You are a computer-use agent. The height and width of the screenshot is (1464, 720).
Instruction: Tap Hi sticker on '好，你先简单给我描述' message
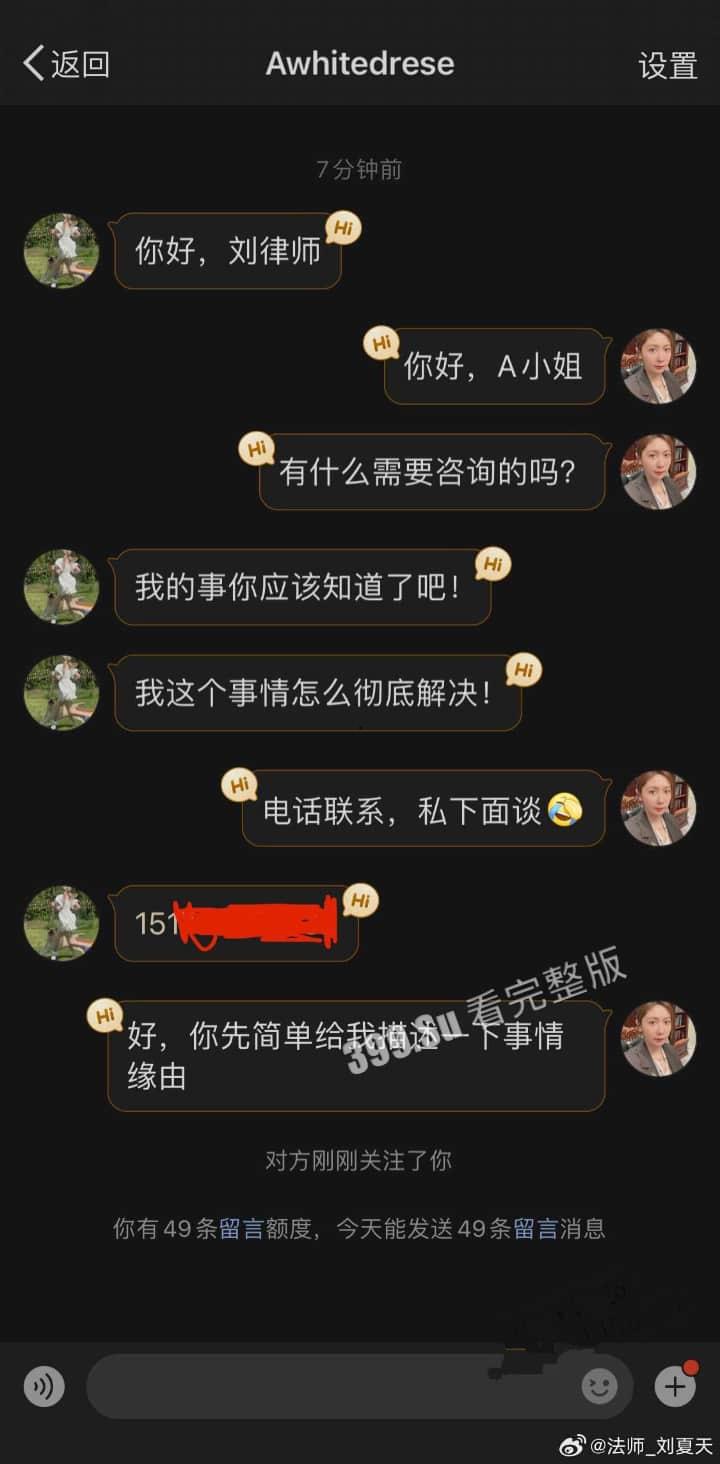pyautogui.click(x=107, y=1015)
